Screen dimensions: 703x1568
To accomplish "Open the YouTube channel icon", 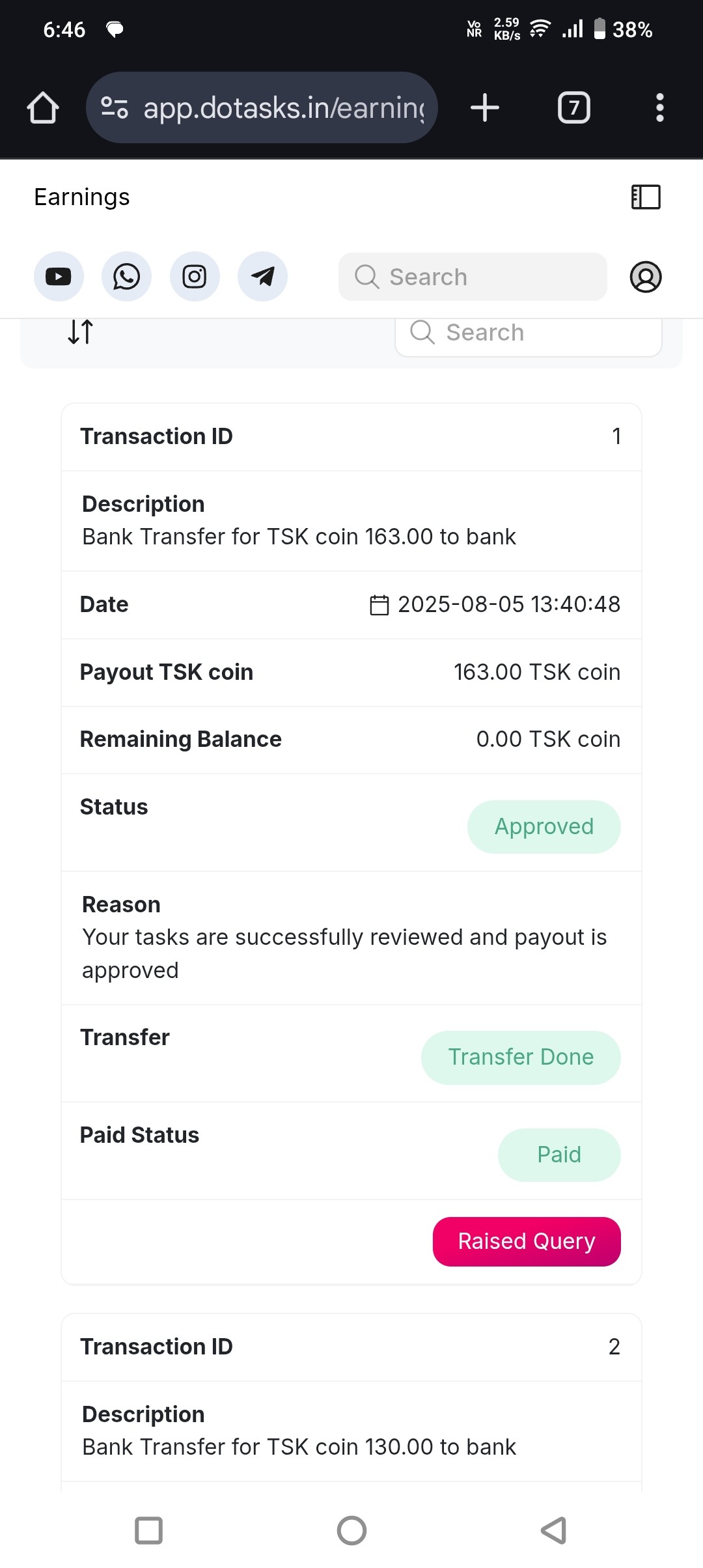I will 59,277.
